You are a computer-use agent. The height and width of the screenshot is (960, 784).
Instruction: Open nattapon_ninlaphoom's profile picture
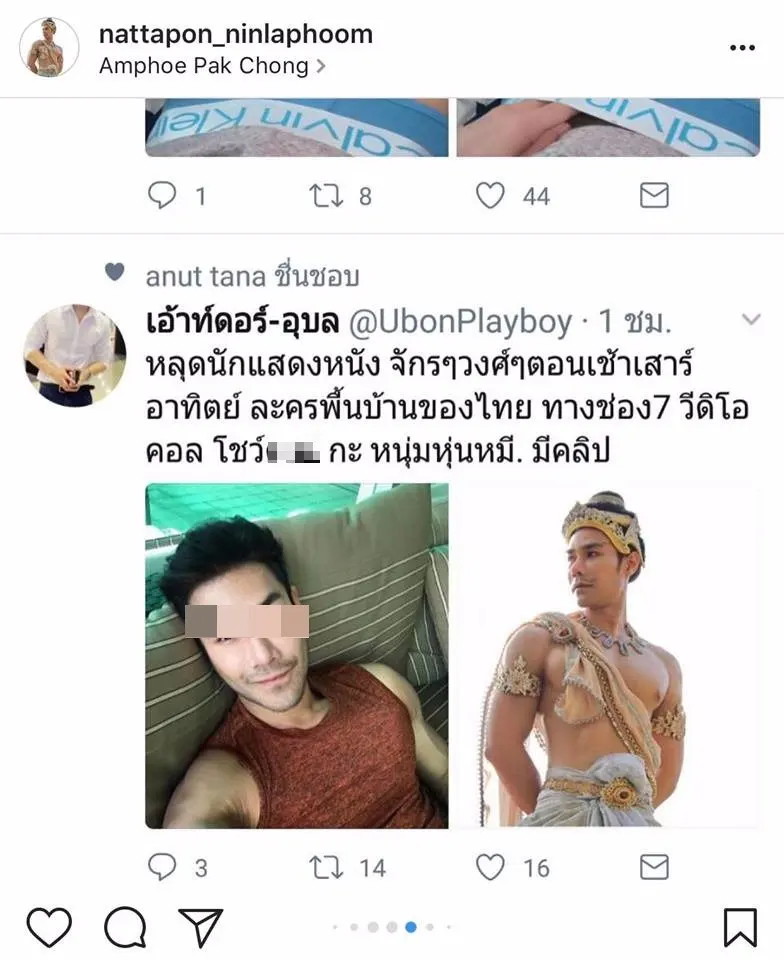(x=49, y=47)
